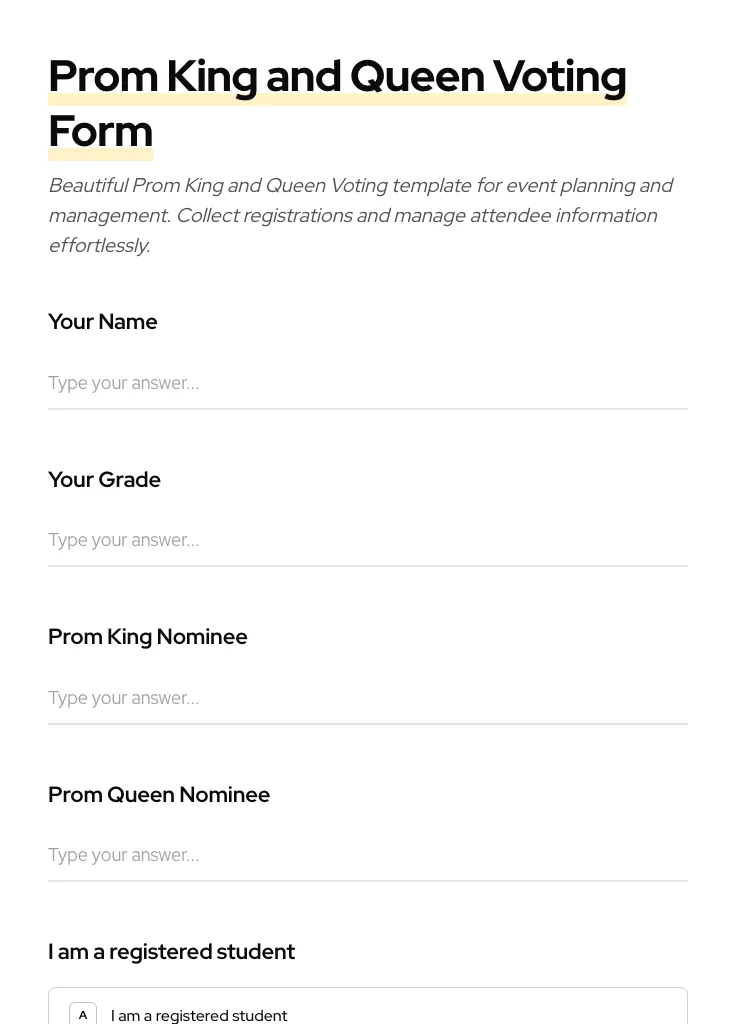This screenshot has height=1024, width=736.
Task: Click the registered student option label text
Action: pos(199,1015)
